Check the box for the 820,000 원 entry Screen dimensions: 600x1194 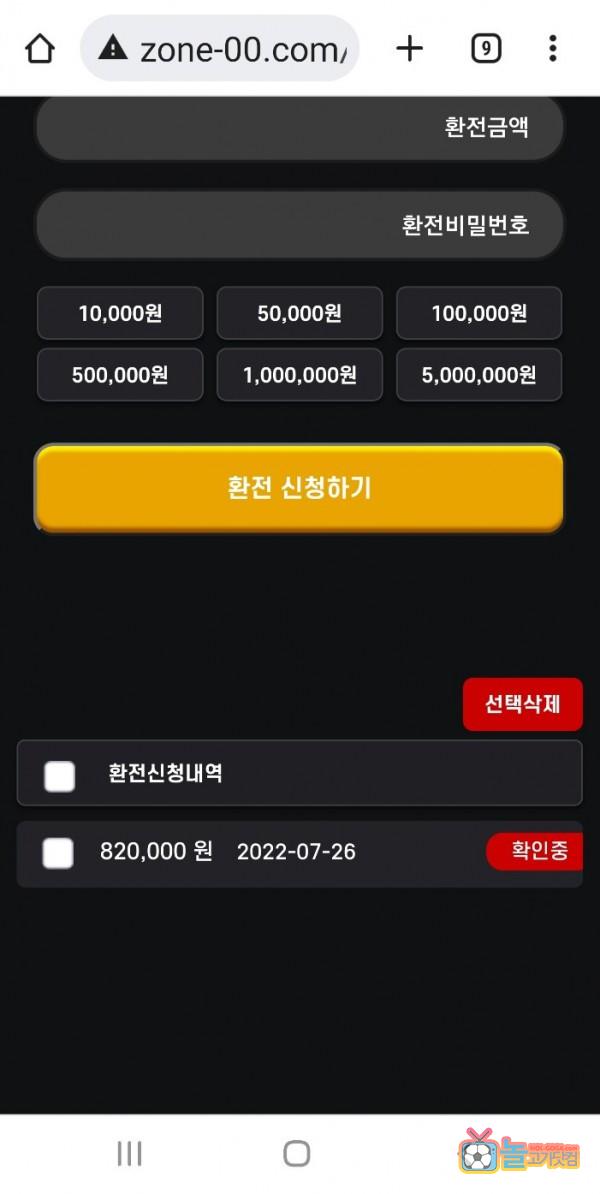click(58, 853)
